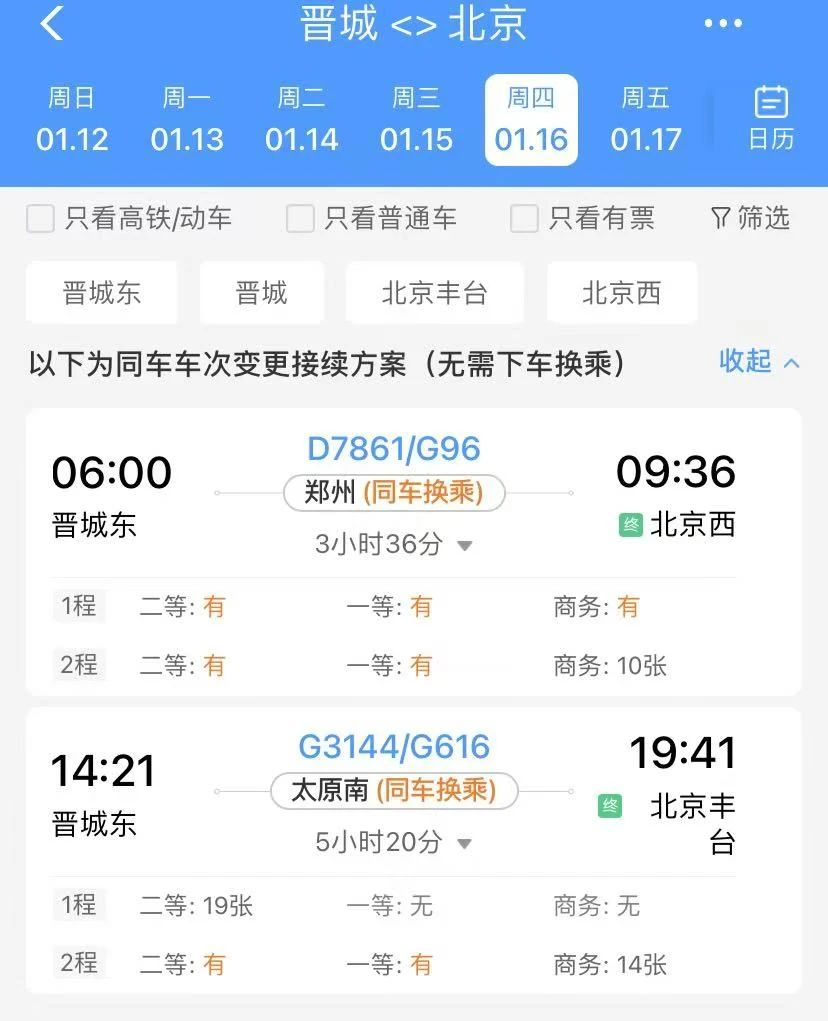The width and height of the screenshot is (828, 1021).
Task: Expand the 3小时36分 duration details
Action: coord(394,545)
